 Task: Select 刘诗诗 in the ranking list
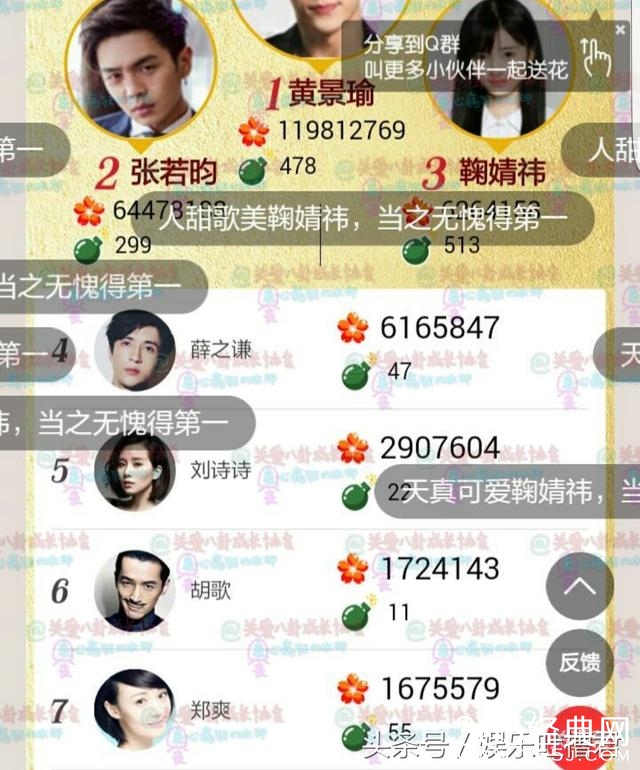(x=330, y=470)
